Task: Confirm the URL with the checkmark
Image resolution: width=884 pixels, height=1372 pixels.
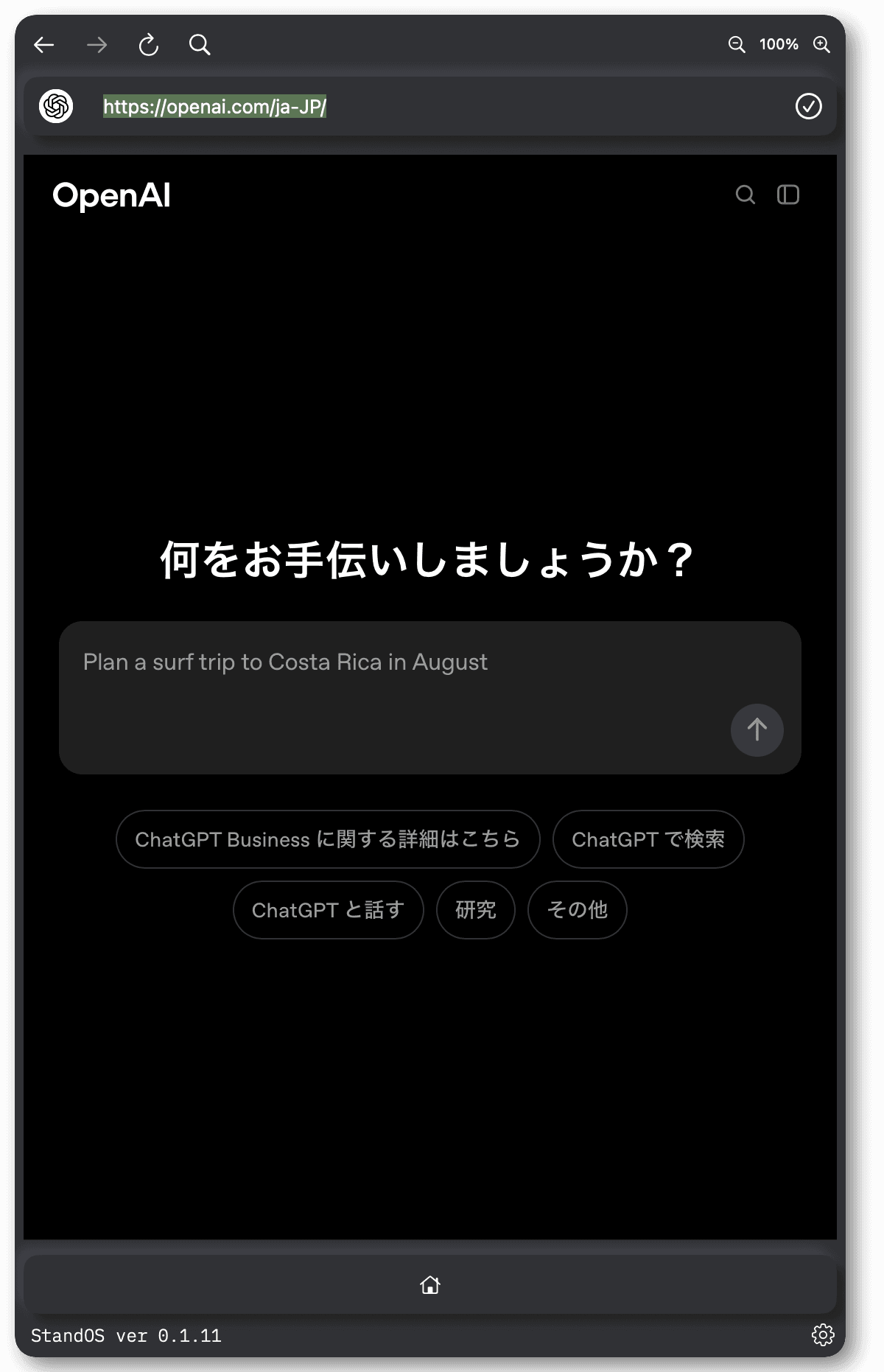Action: tap(808, 107)
